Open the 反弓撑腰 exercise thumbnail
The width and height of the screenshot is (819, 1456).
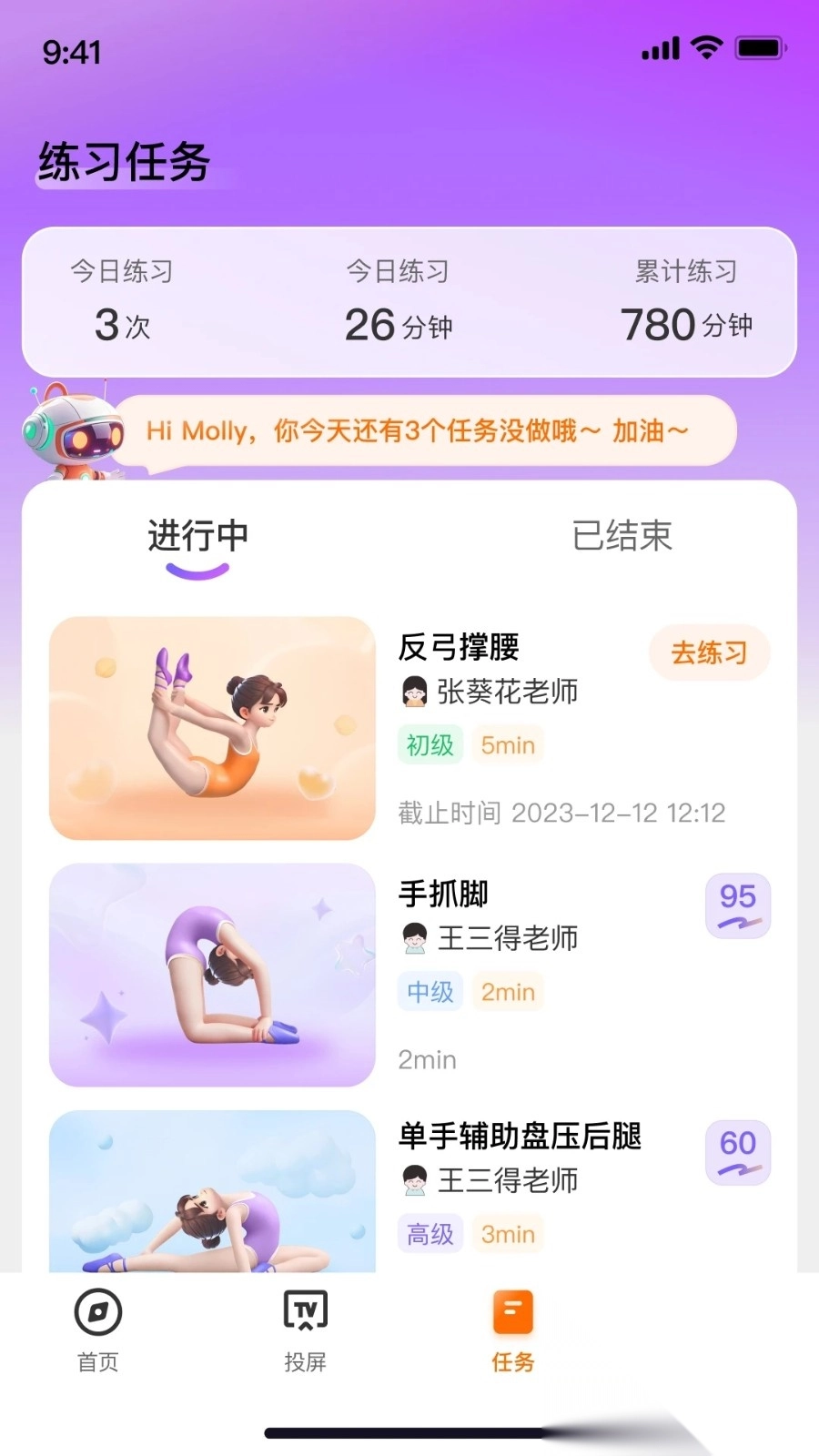tap(211, 726)
